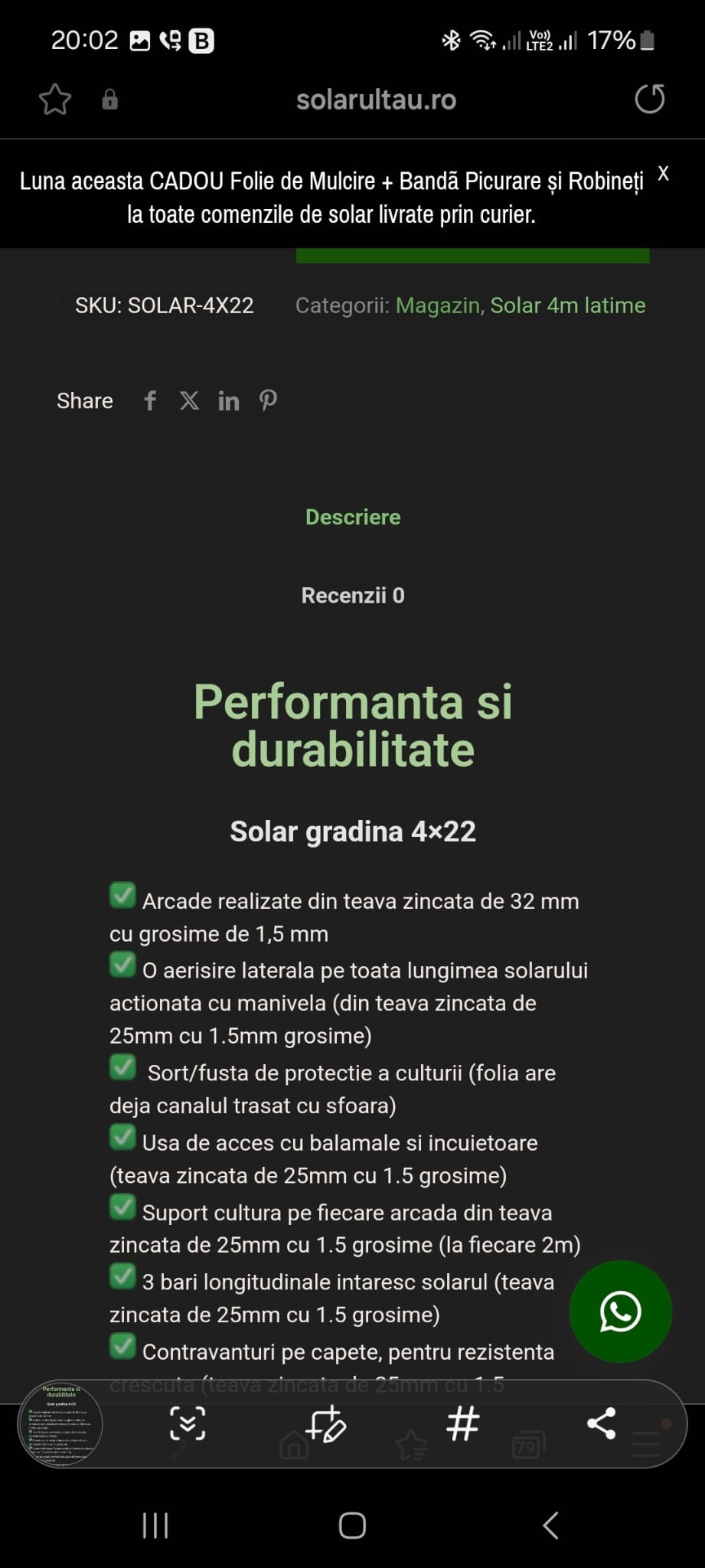Share the product on Facebook
The image size is (705, 1568).
[x=150, y=400]
